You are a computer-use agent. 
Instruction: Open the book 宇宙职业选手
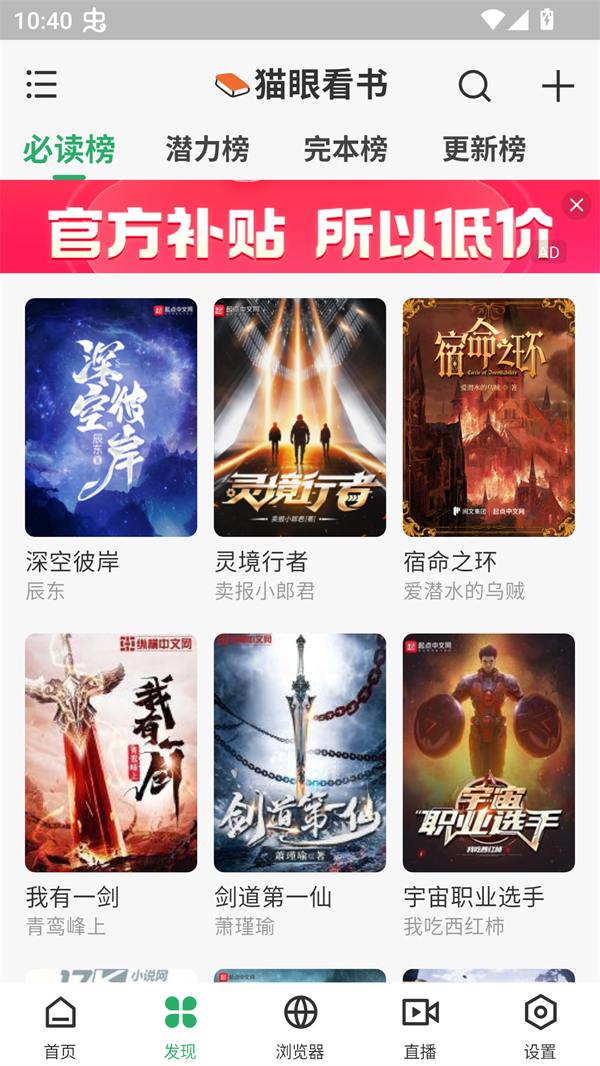[x=489, y=753]
